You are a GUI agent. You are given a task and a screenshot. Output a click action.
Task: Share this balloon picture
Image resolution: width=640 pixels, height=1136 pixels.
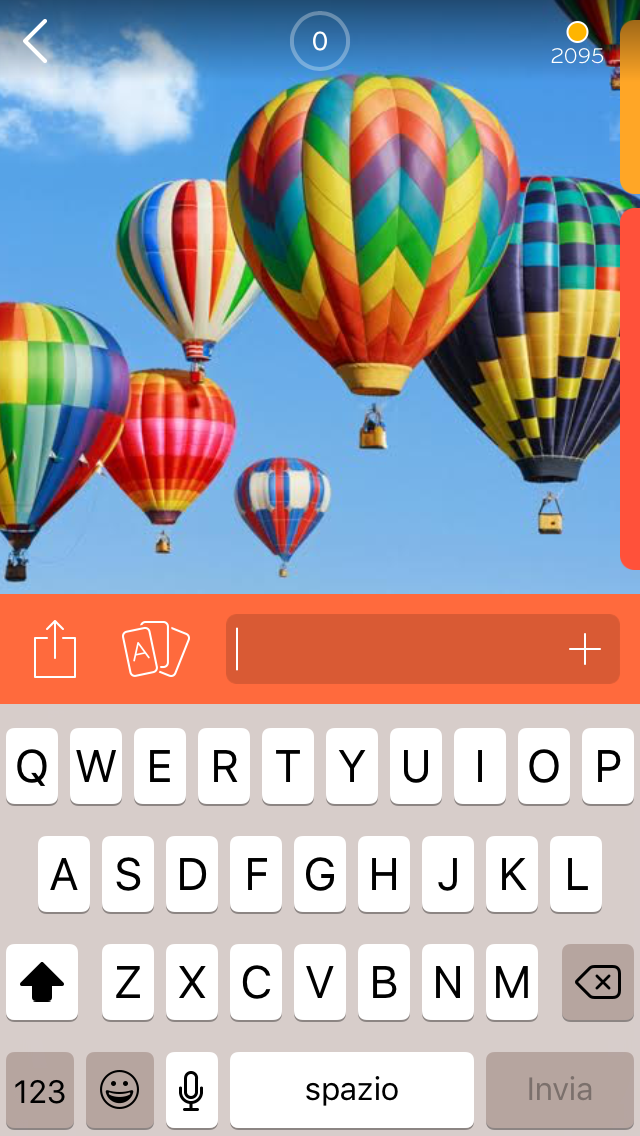[55, 649]
